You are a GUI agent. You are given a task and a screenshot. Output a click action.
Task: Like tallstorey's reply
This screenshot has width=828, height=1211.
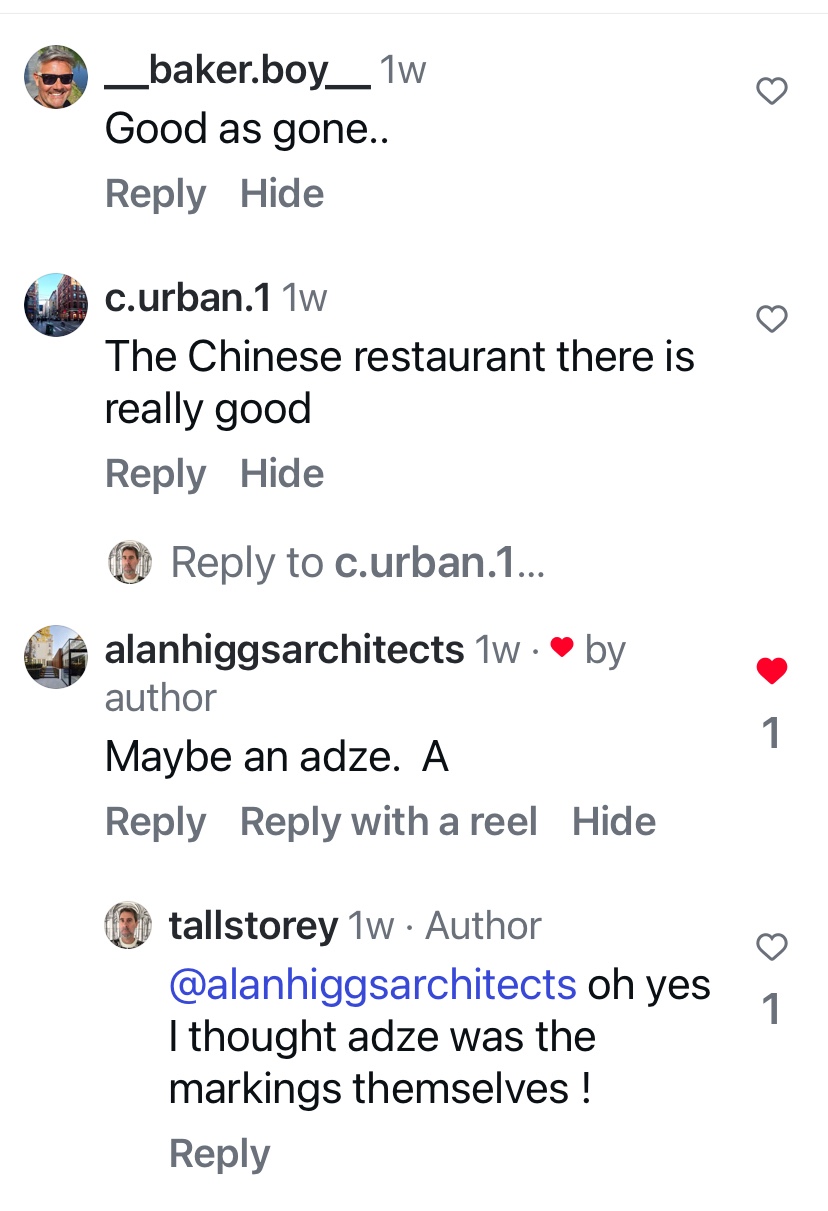(771, 946)
